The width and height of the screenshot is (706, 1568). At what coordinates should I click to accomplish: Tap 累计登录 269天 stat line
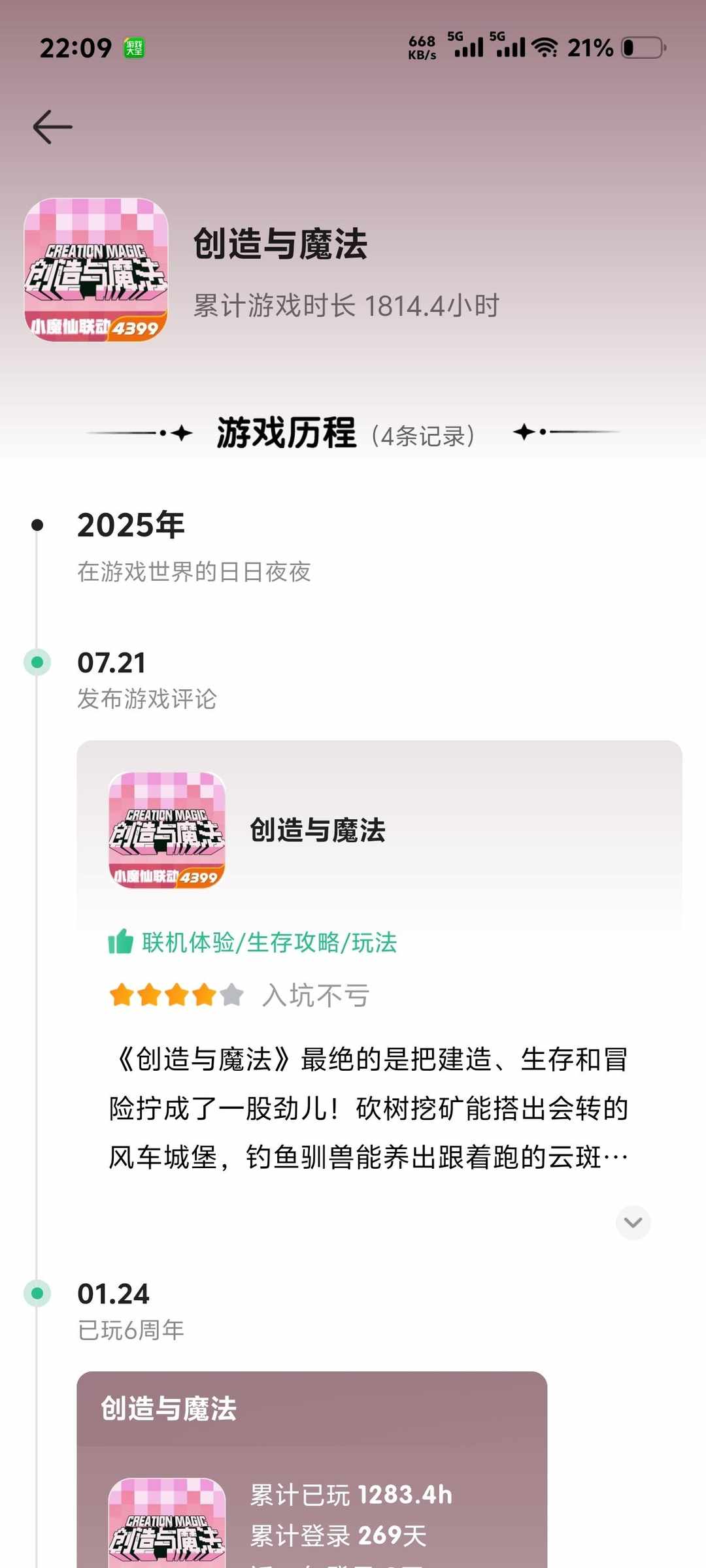tap(340, 1537)
